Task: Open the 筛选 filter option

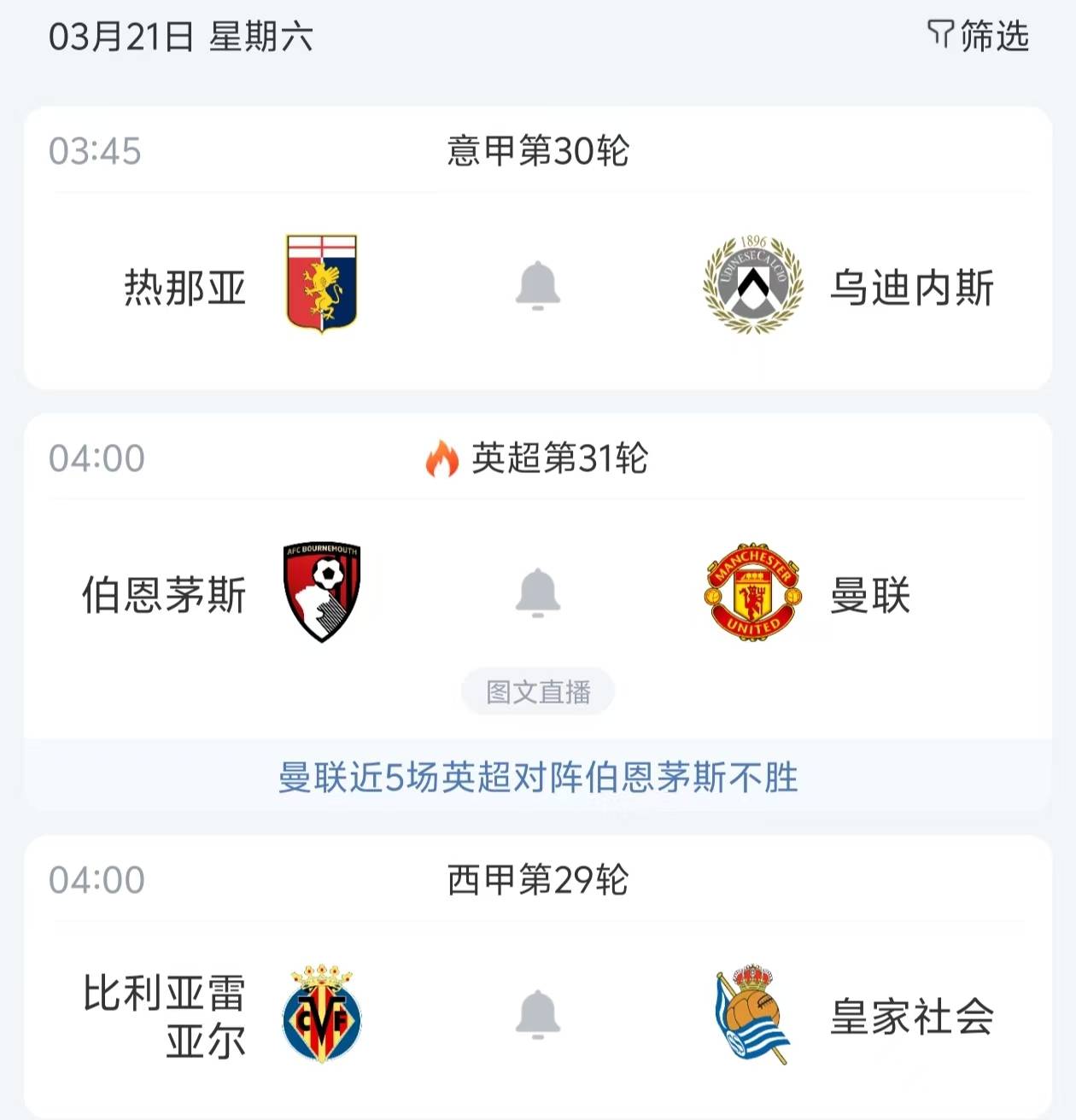Action: click(x=979, y=37)
